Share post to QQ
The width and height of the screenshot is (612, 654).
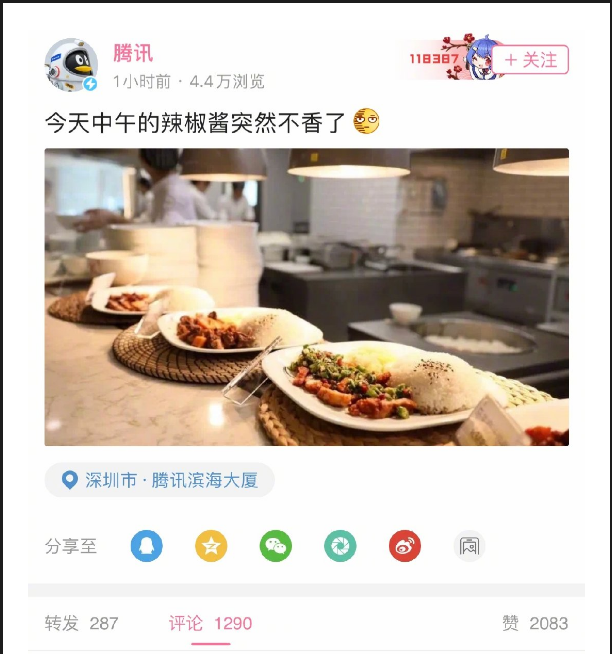pos(147,546)
